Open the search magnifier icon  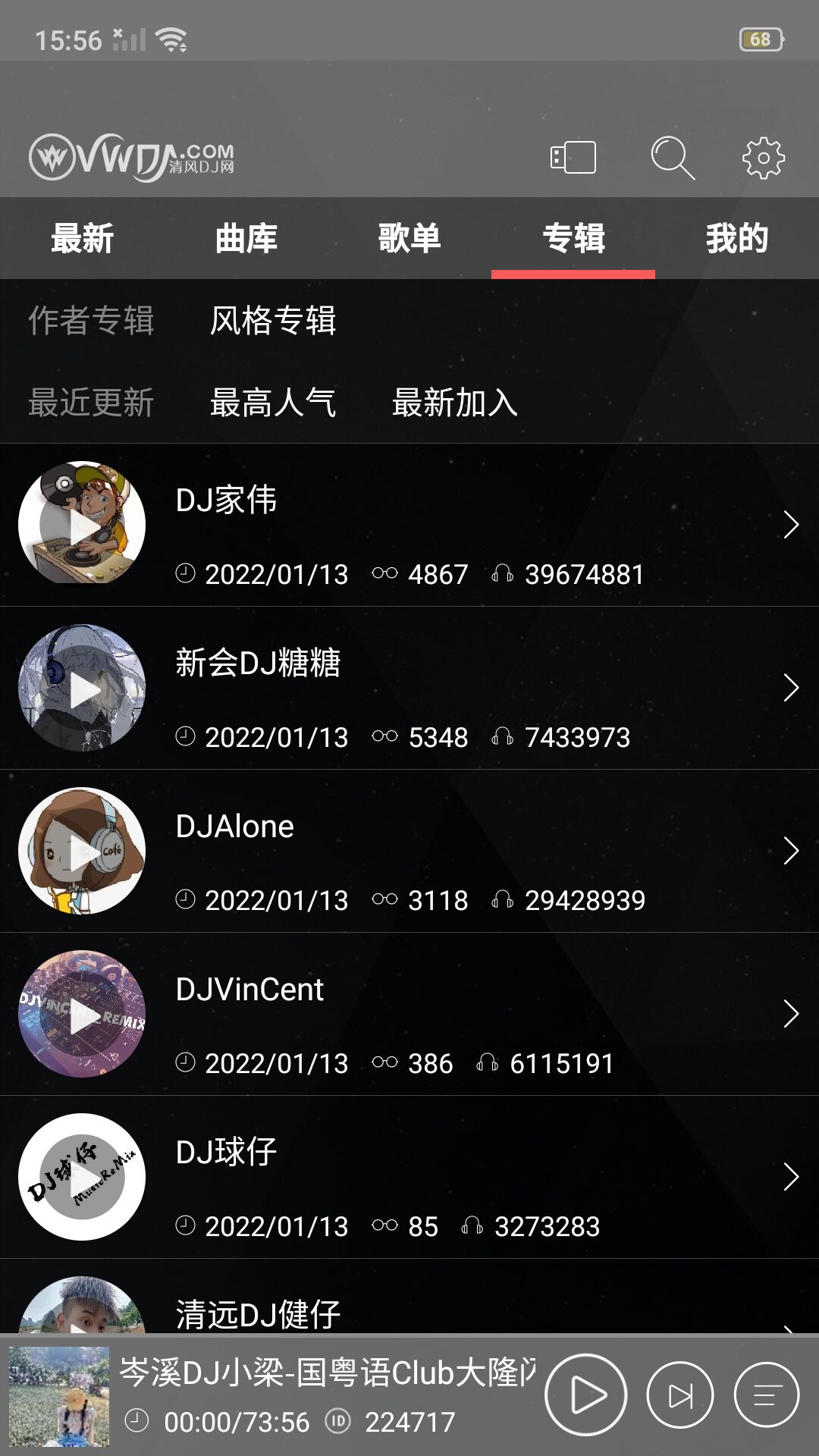pos(673,158)
